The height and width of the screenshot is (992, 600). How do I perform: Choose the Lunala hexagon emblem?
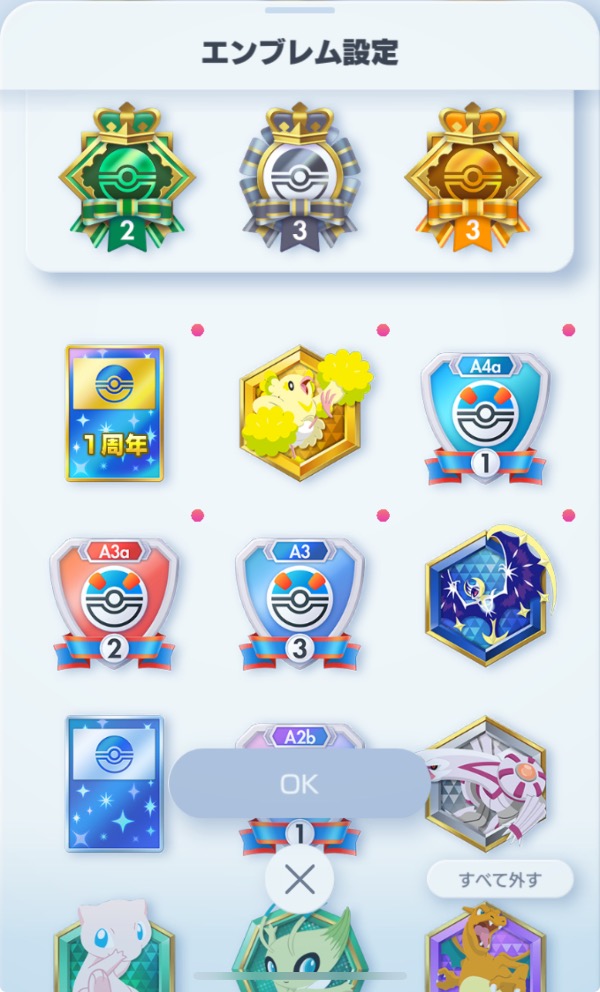[486, 597]
